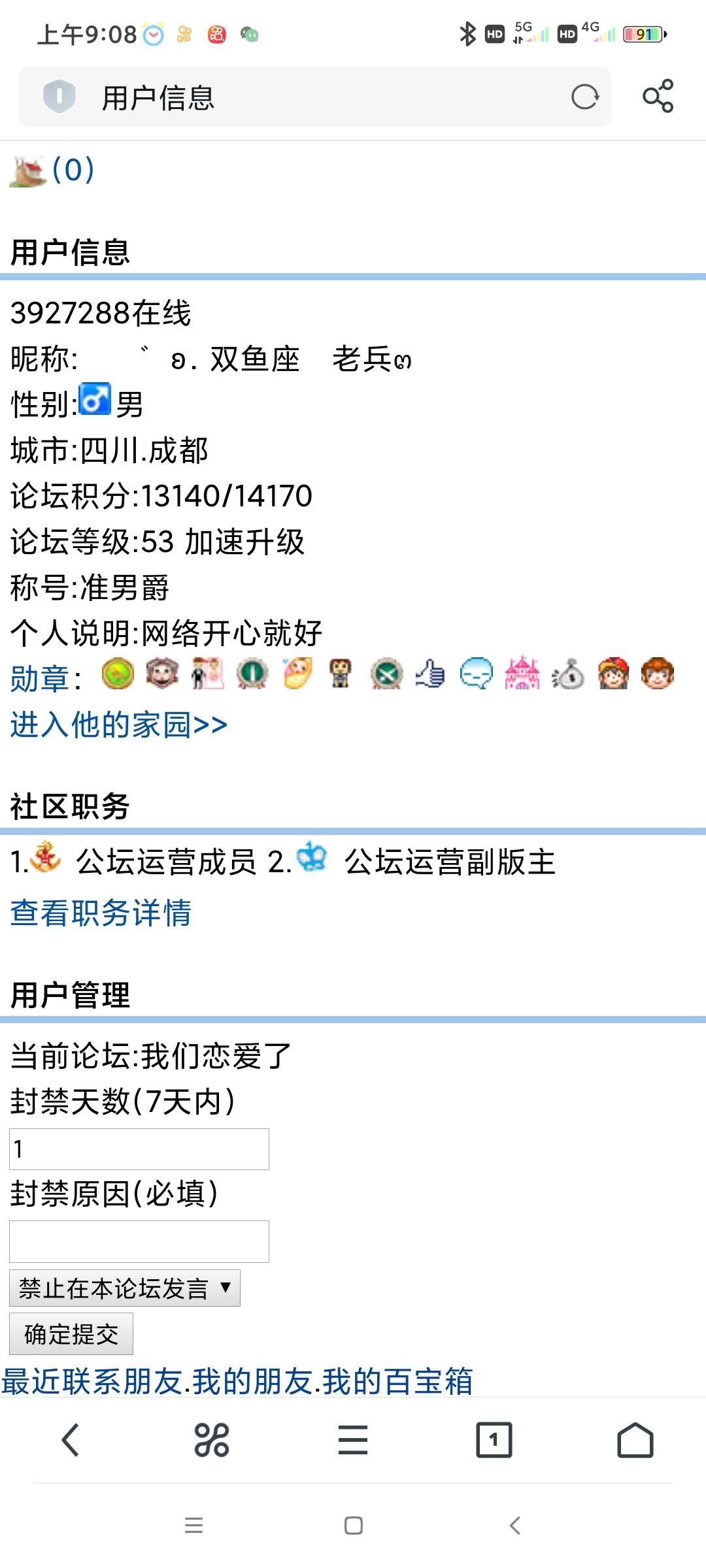
Task: Submit with the 确定提交 button
Action: point(71,1334)
